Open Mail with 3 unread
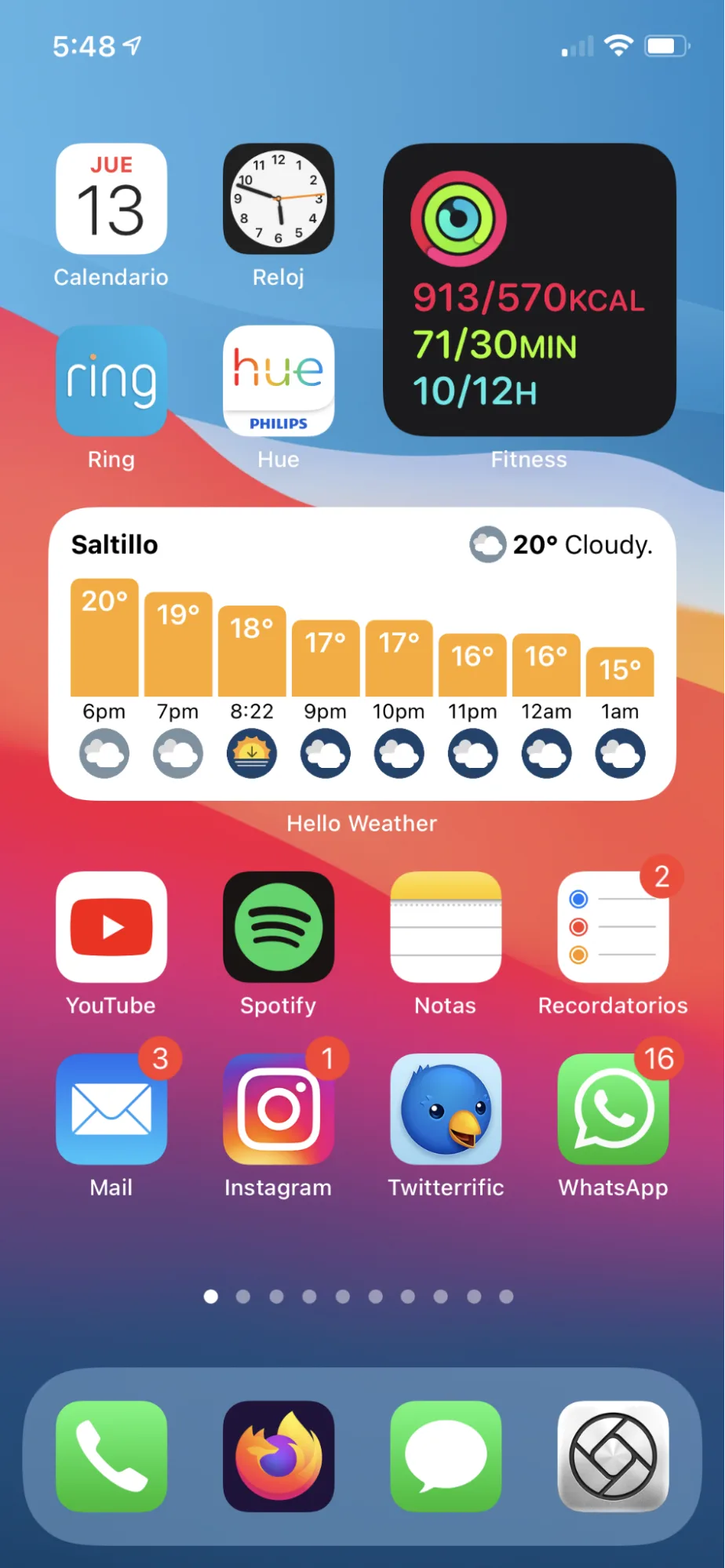Screen dimensions: 725x1568 tap(111, 1108)
